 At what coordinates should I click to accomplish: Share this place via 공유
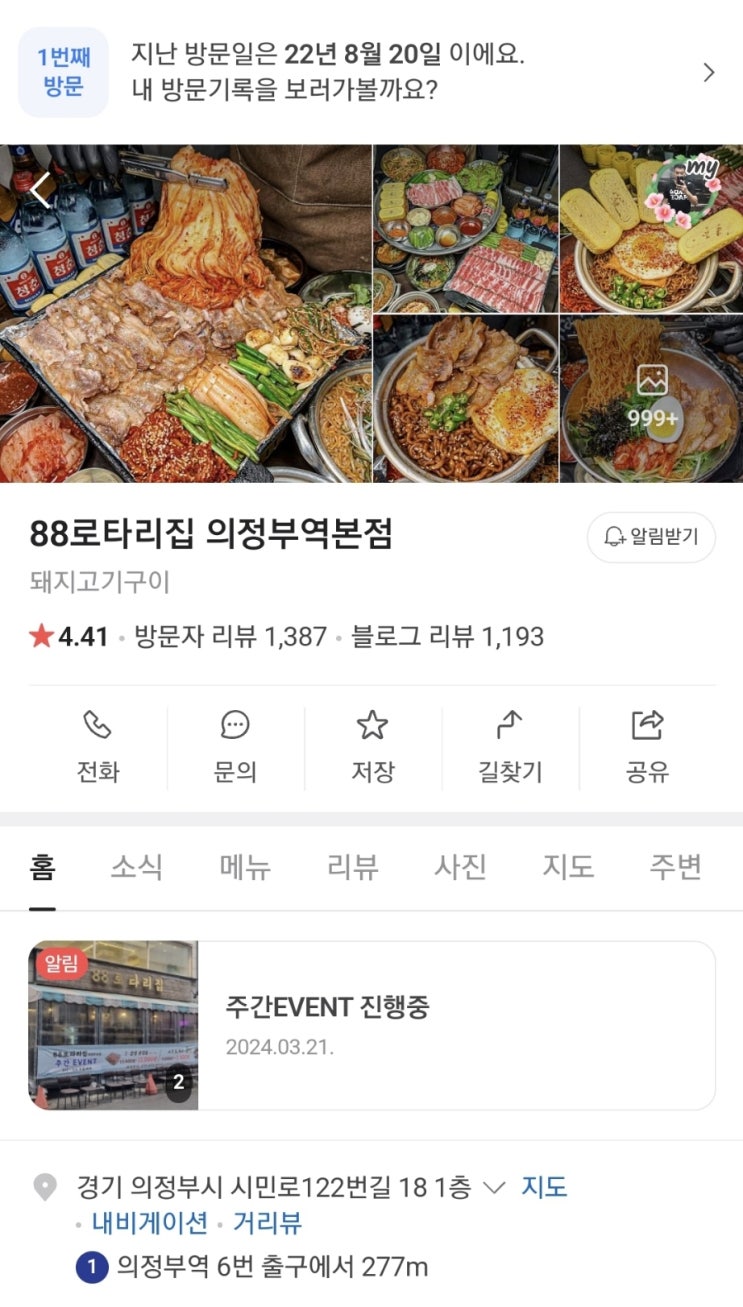tap(647, 746)
